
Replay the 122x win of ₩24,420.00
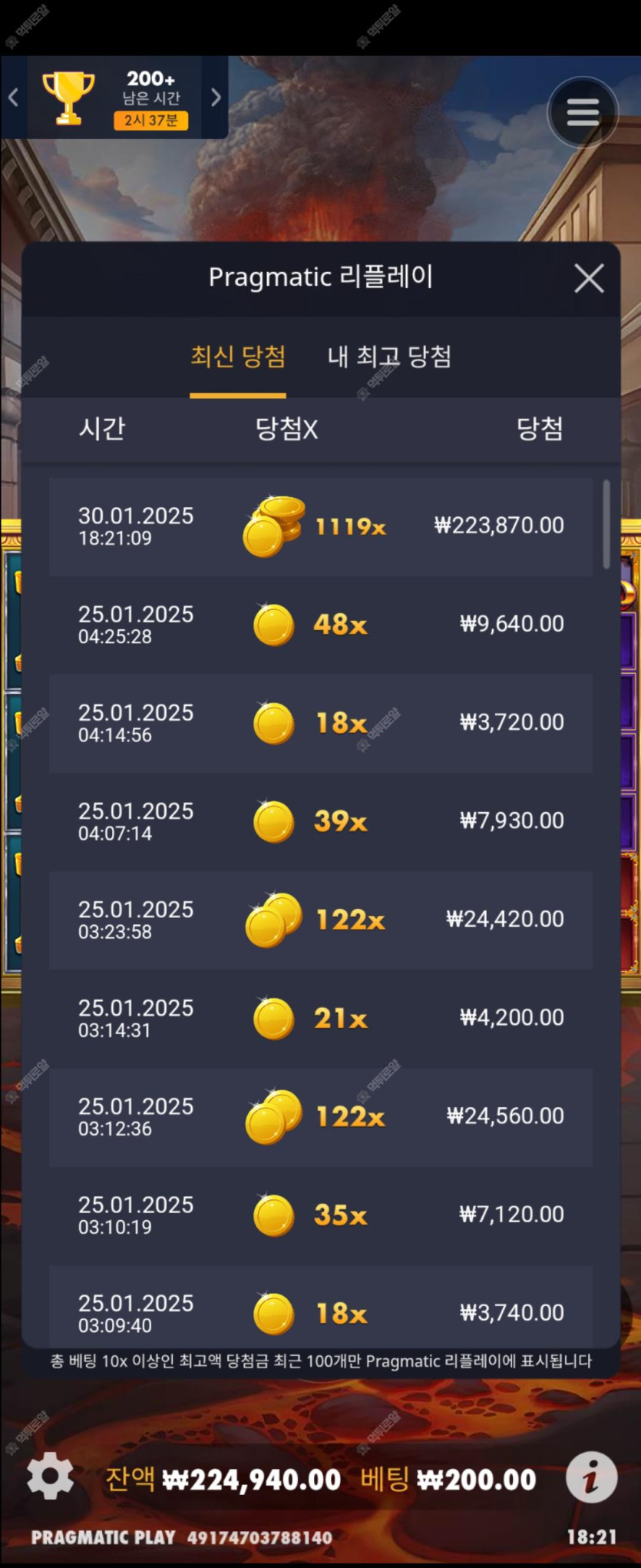321,920
